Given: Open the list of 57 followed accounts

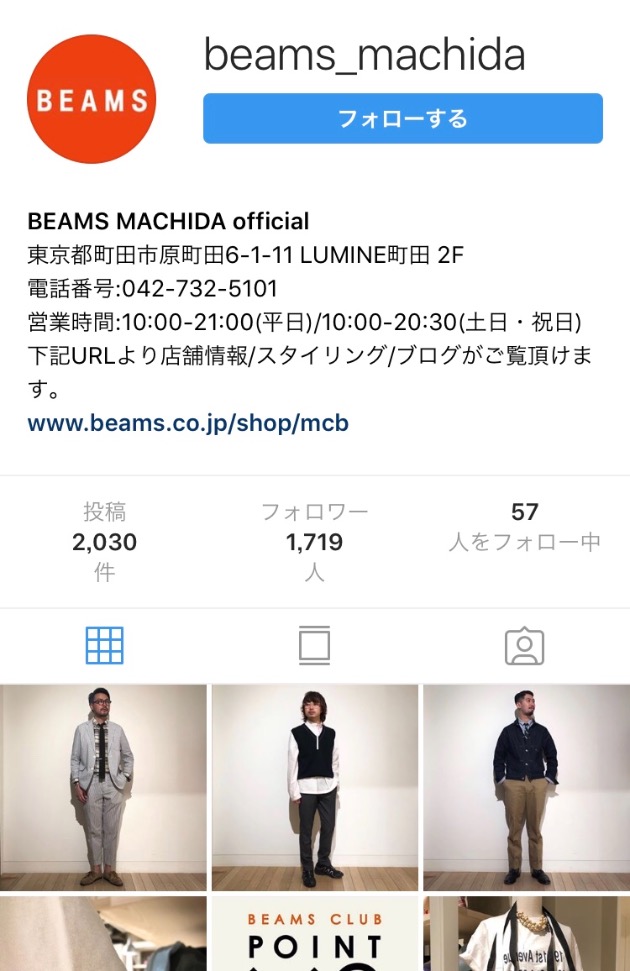Looking at the screenshot, I should 524,527.
